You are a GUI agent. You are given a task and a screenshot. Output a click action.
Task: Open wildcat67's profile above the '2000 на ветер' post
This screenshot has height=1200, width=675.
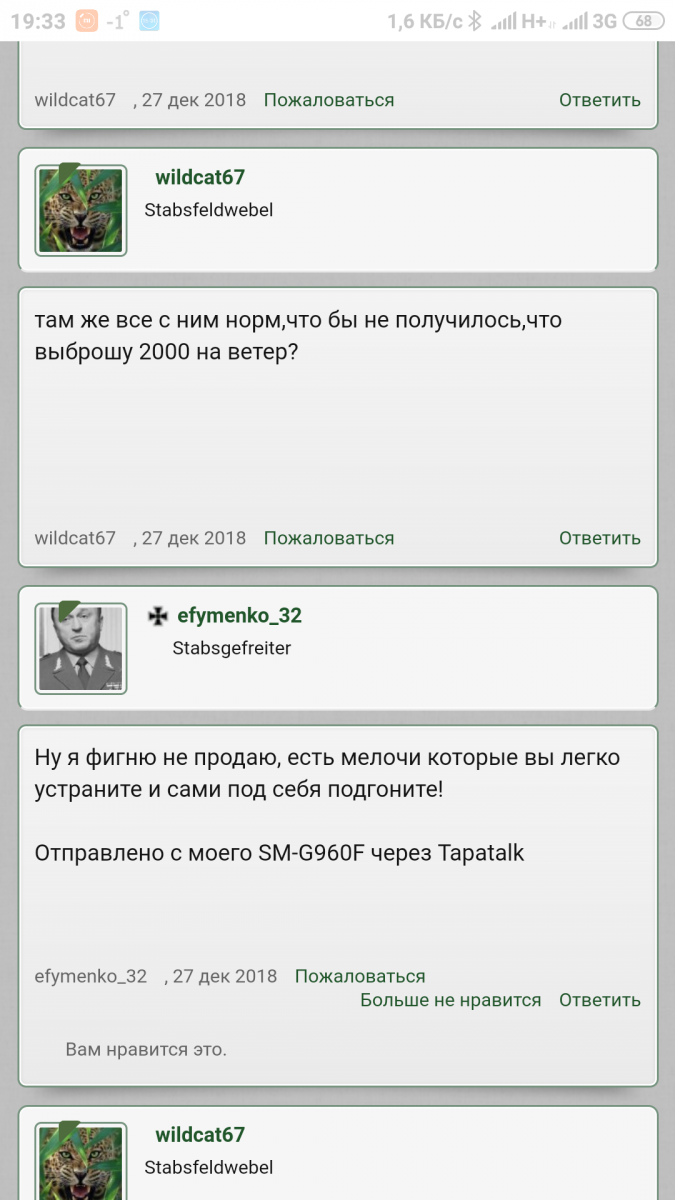(200, 177)
